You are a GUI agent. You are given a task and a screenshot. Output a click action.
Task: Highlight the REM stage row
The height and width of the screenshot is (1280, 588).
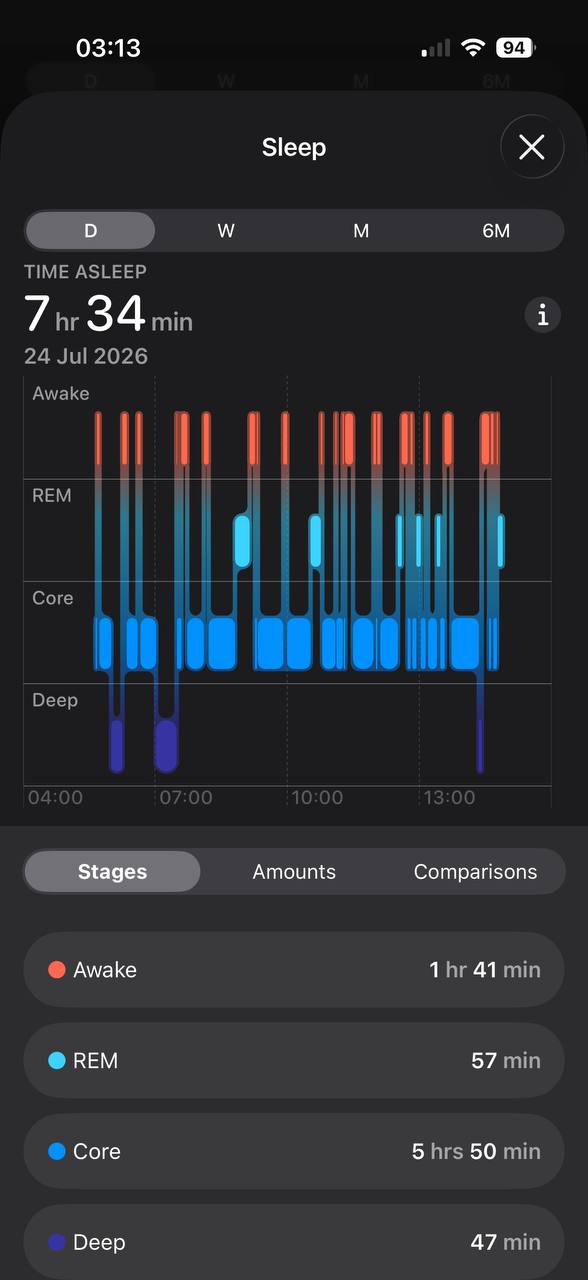tap(294, 1061)
